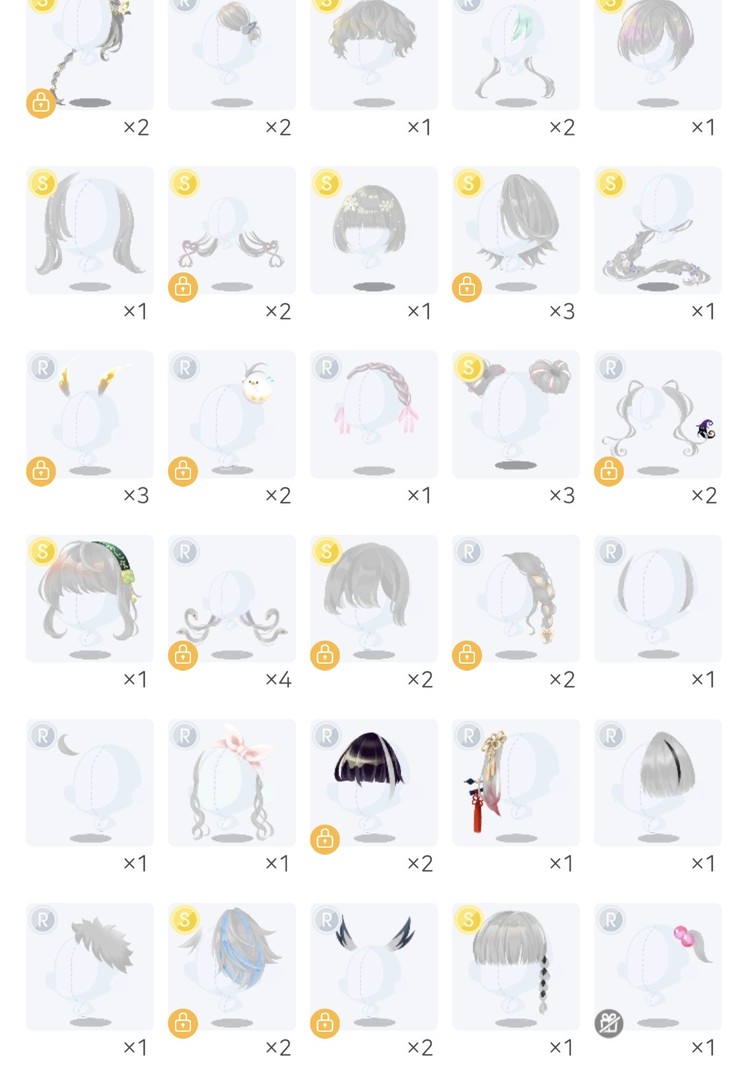The height and width of the screenshot is (1076, 750).
Task: Select the dark wing ears item
Action: point(373,966)
